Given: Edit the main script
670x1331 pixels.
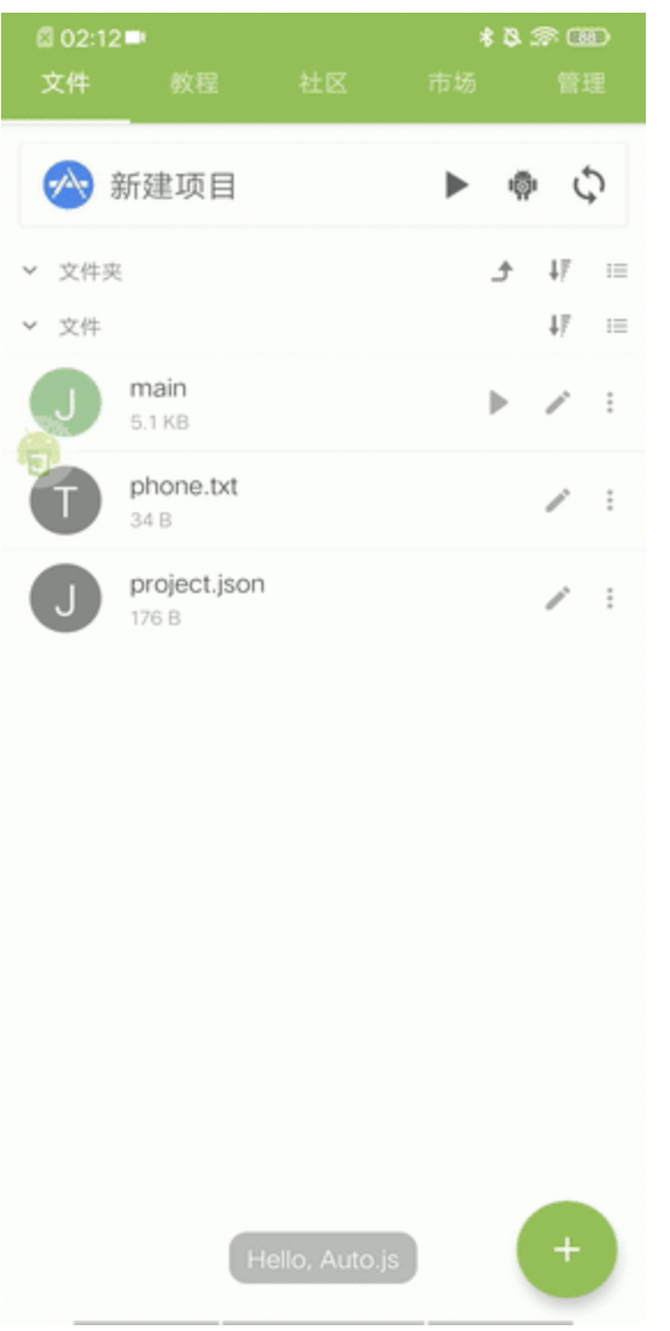Looking at the screenshot, I should click(557, 402).
